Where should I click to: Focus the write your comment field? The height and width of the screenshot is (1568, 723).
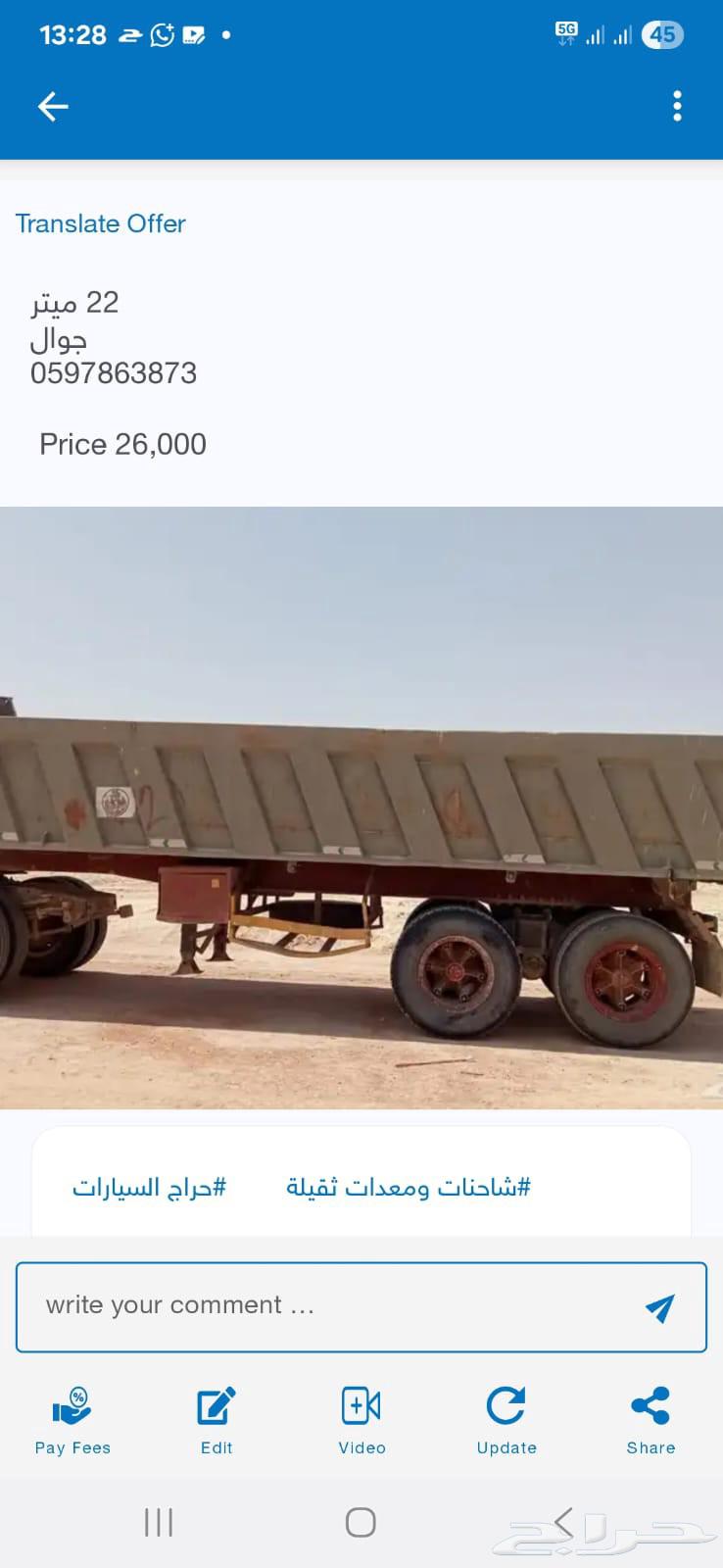click(323, 1306)
